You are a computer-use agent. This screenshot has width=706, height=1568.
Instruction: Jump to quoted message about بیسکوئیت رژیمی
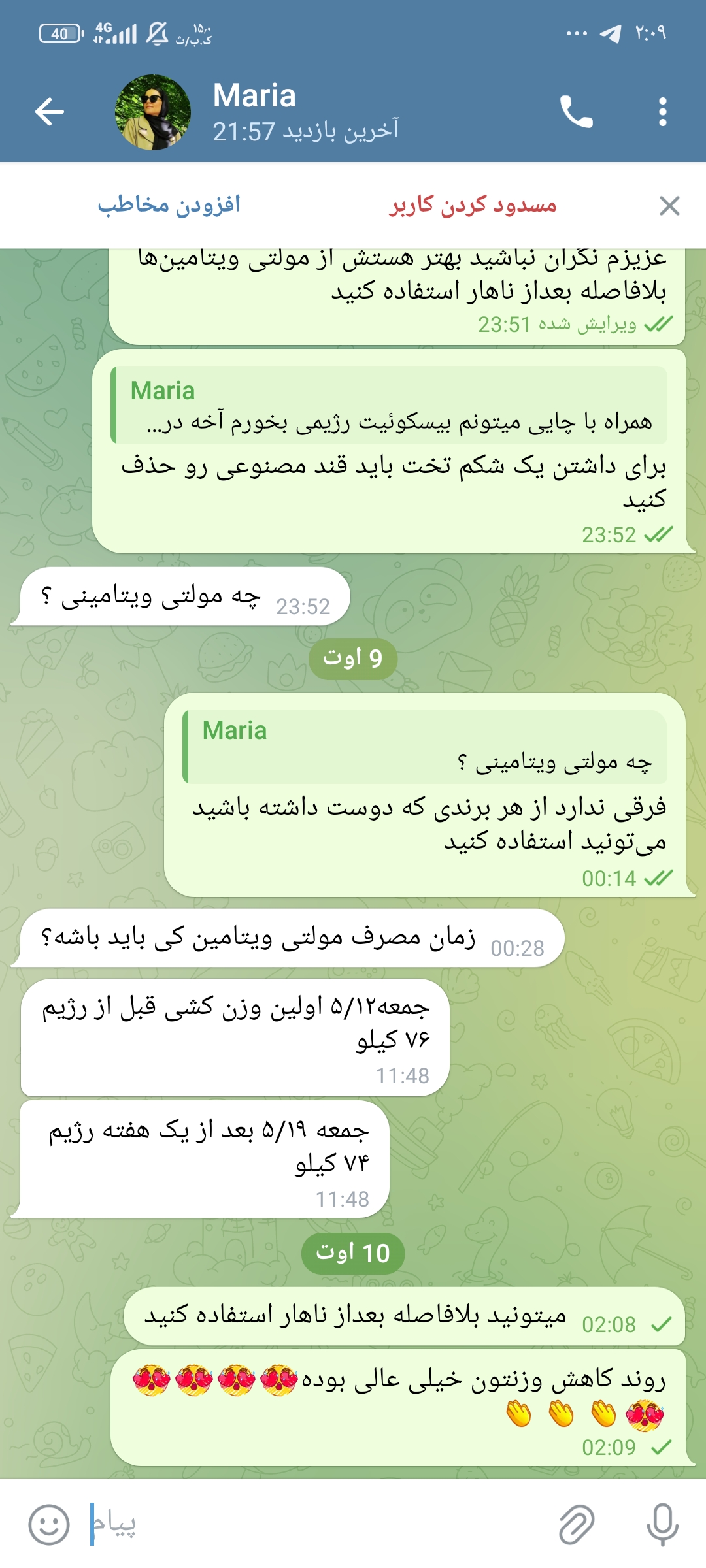tap(390, 405)
